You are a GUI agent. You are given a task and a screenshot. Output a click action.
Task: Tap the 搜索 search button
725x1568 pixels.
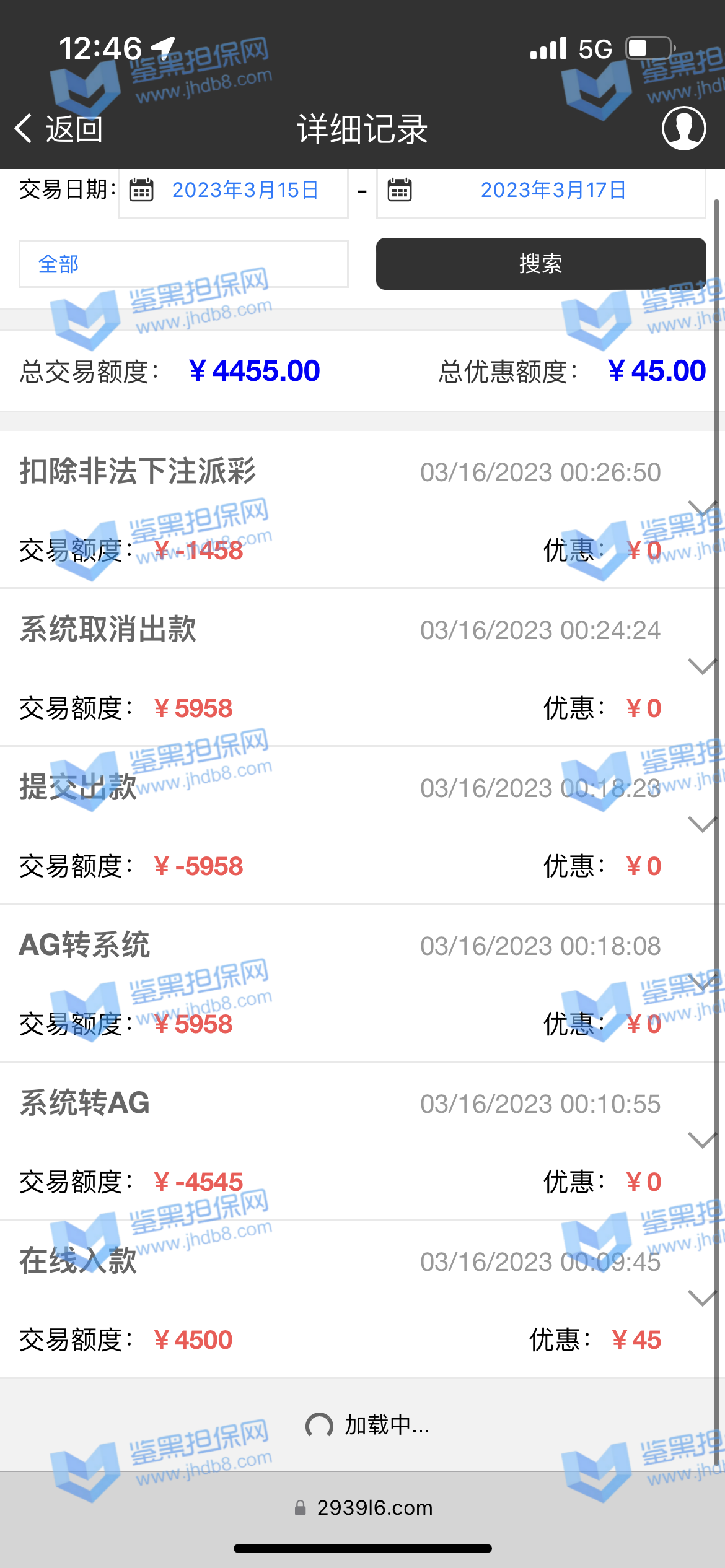[x=540, y=264]
